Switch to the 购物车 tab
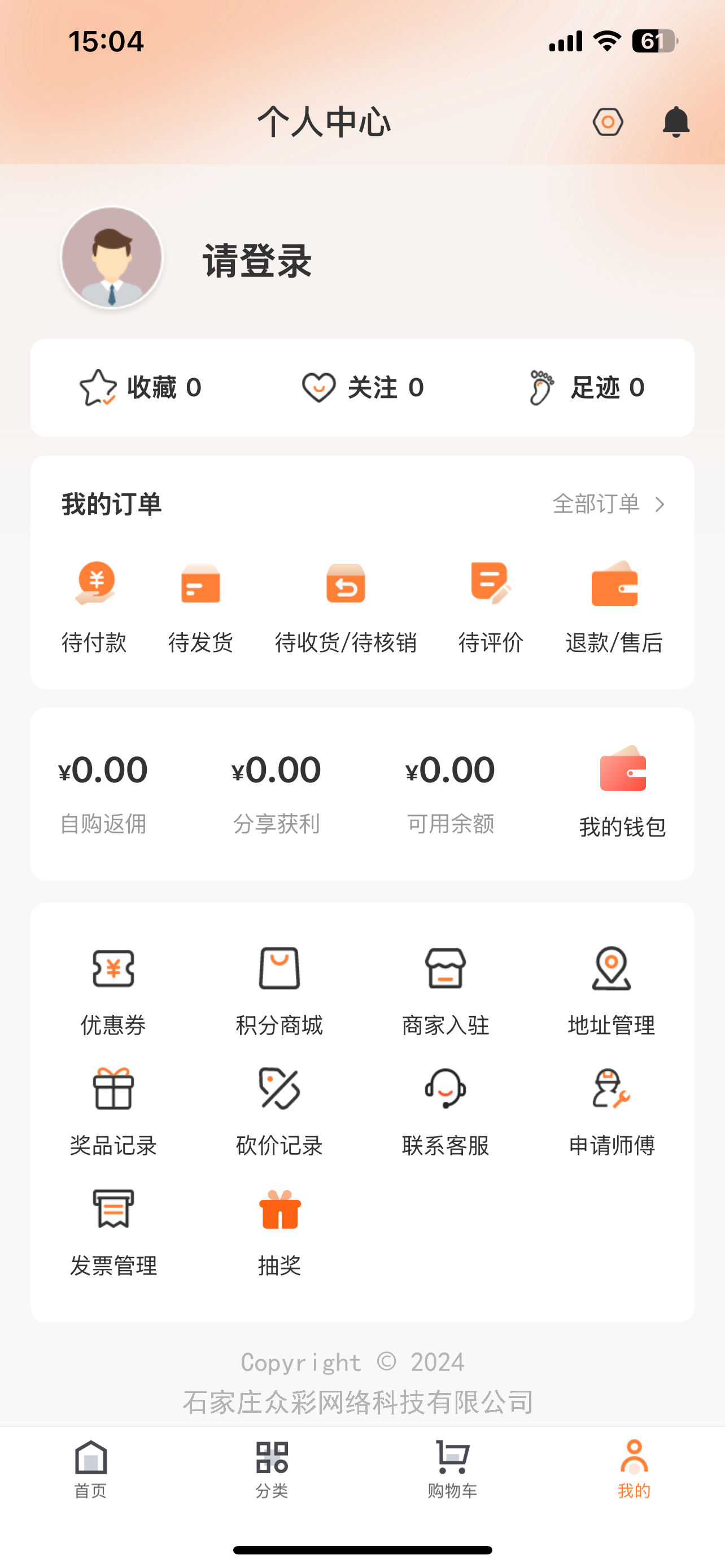The height and width of the screenshot is (1568, 725). 452,1468
